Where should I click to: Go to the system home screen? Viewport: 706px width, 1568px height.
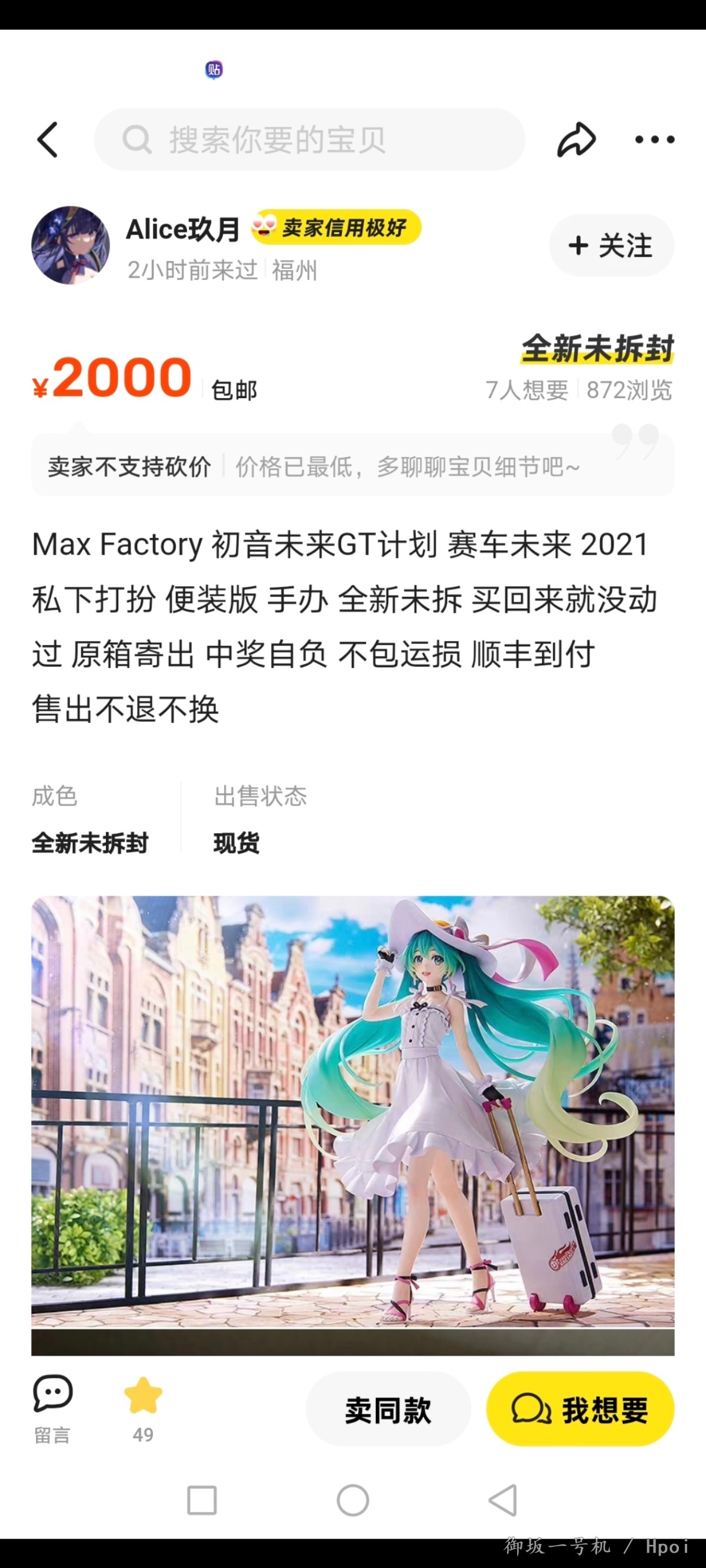[352, 1500]
